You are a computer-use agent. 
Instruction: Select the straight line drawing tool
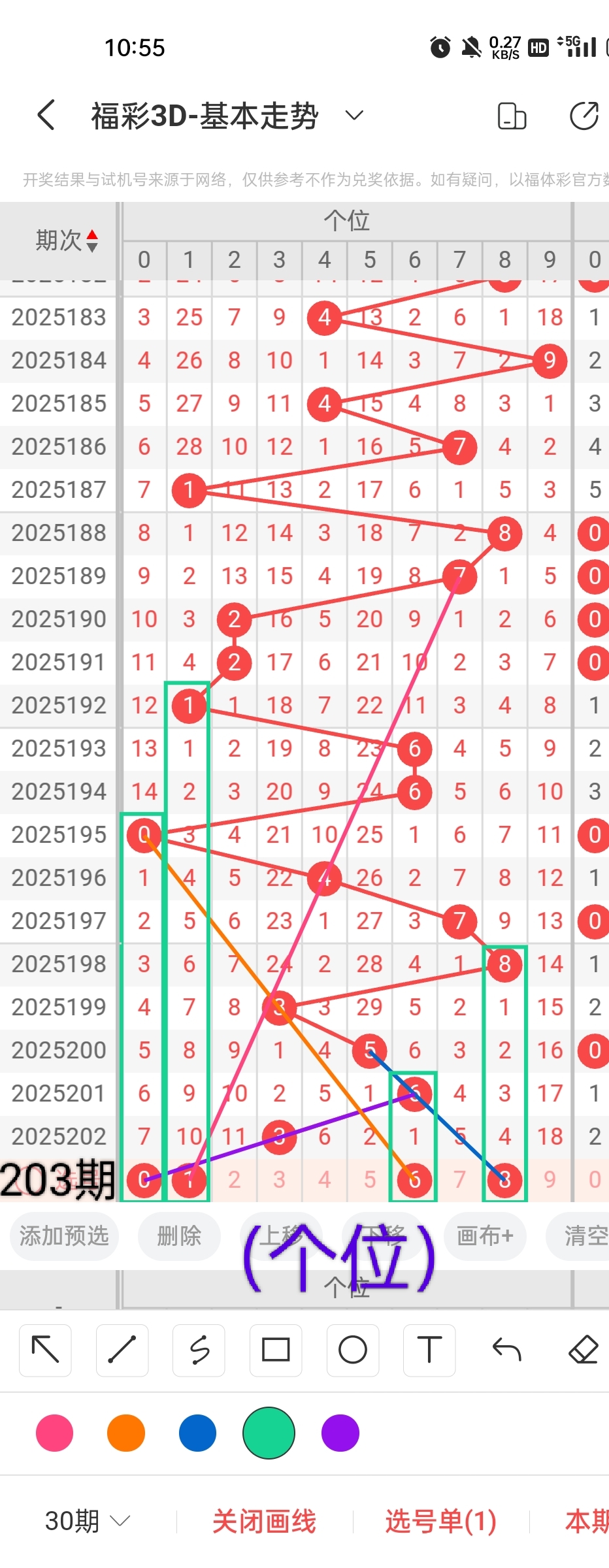point(122,1350)
